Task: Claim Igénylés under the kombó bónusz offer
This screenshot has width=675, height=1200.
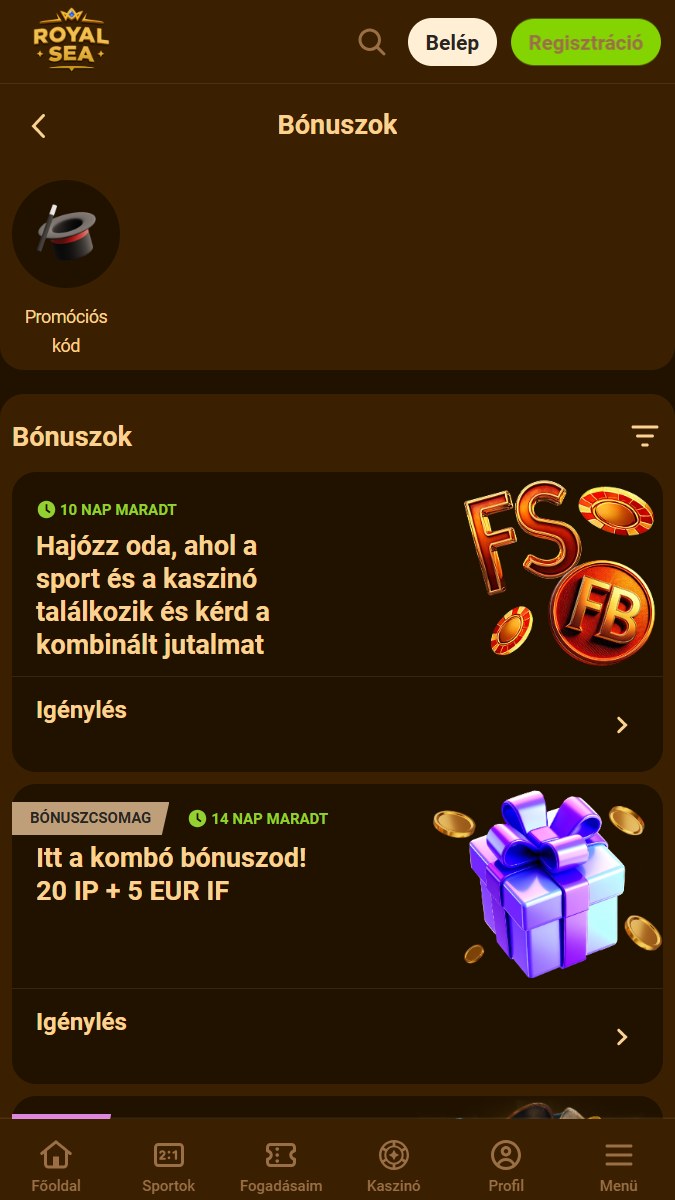Action: [337, 1036]
